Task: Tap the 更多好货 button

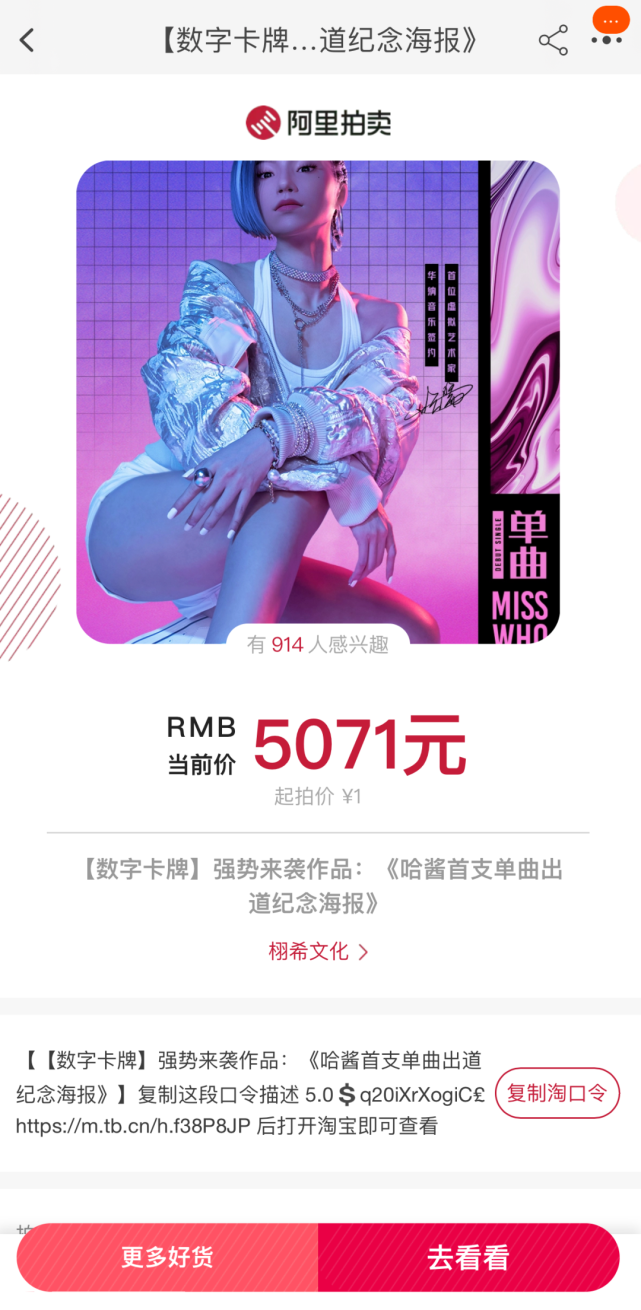Action: (x=167, y=1257)
